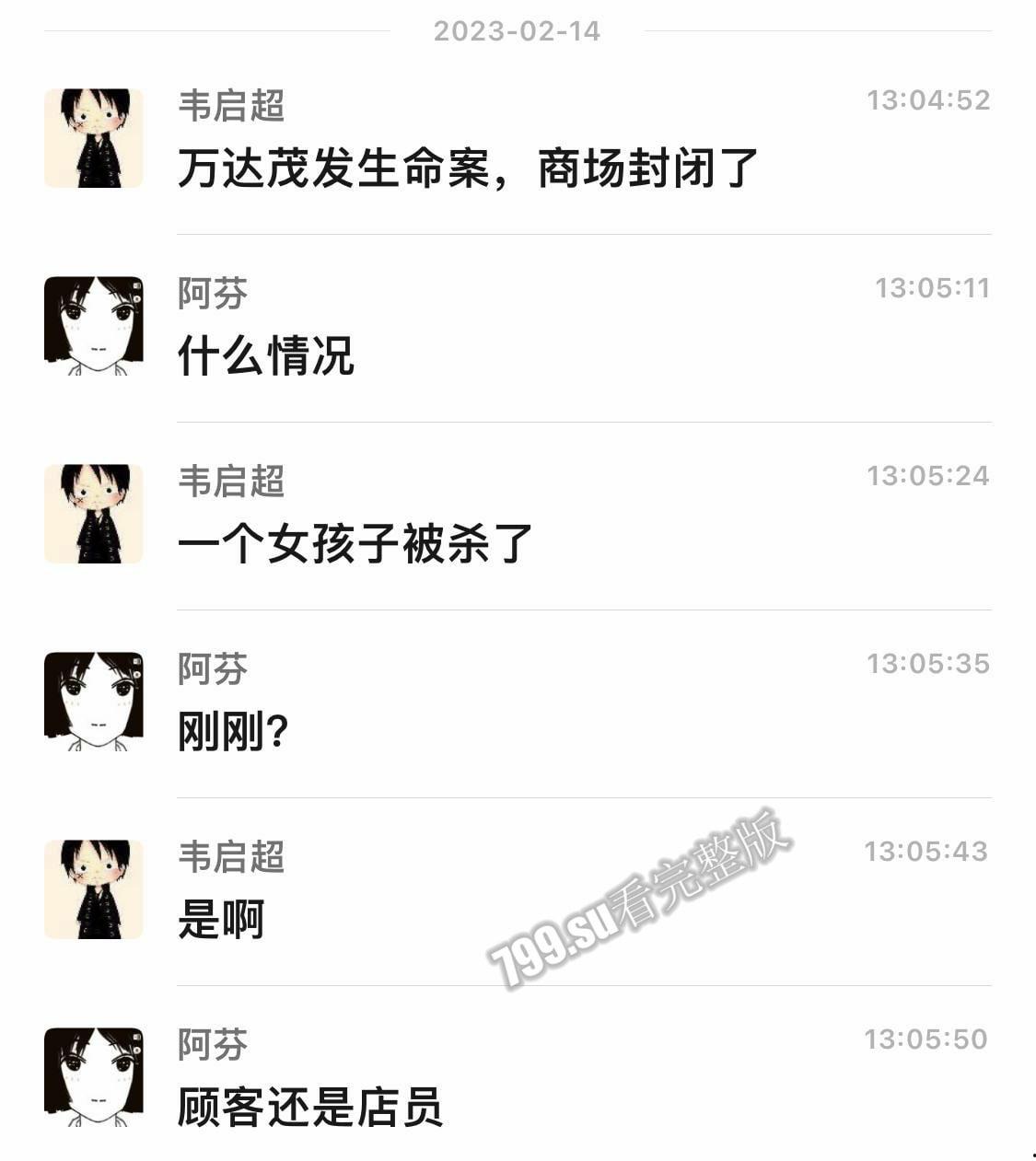This screenshot has width=1036, height=1161.
Task: Click the name 阿芬 above "什么情况"
Action: [x=212, y=295]
